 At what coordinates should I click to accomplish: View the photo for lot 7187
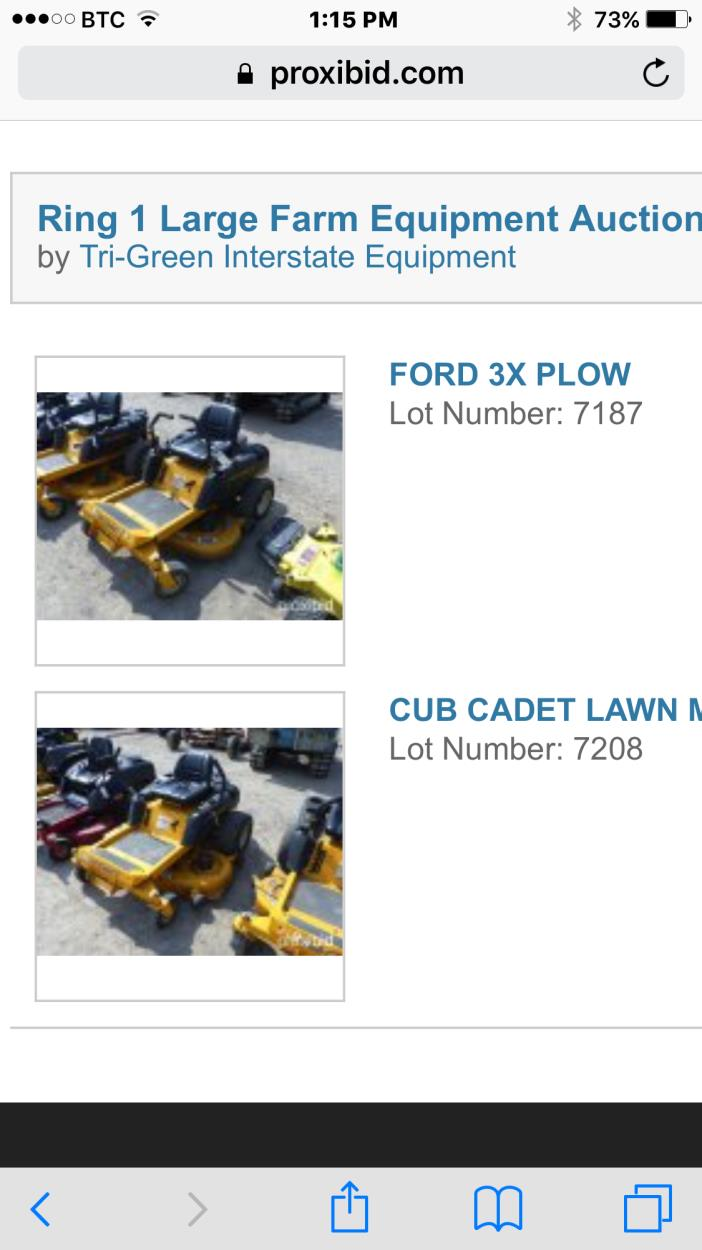pos(190,508)
